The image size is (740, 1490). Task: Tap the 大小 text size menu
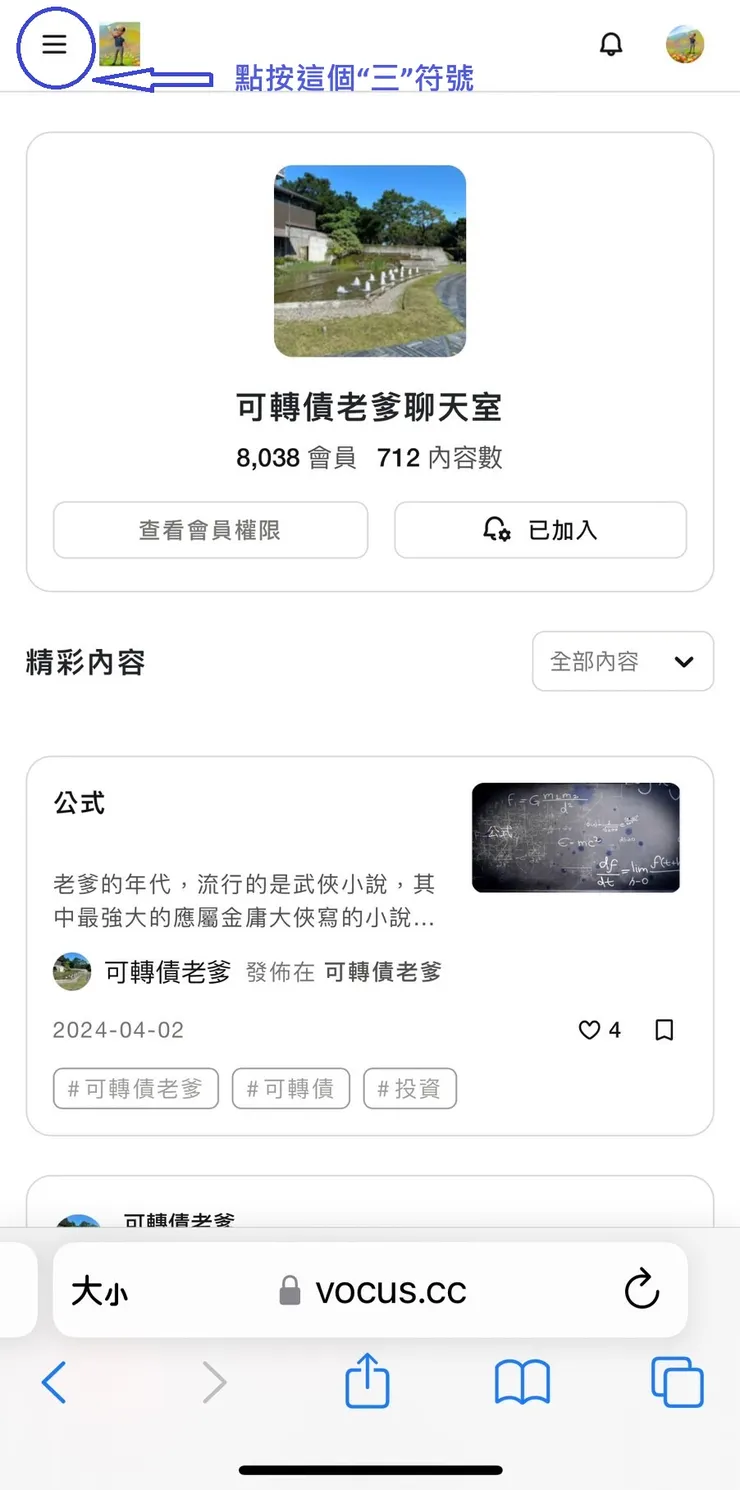coord(98,1290)
